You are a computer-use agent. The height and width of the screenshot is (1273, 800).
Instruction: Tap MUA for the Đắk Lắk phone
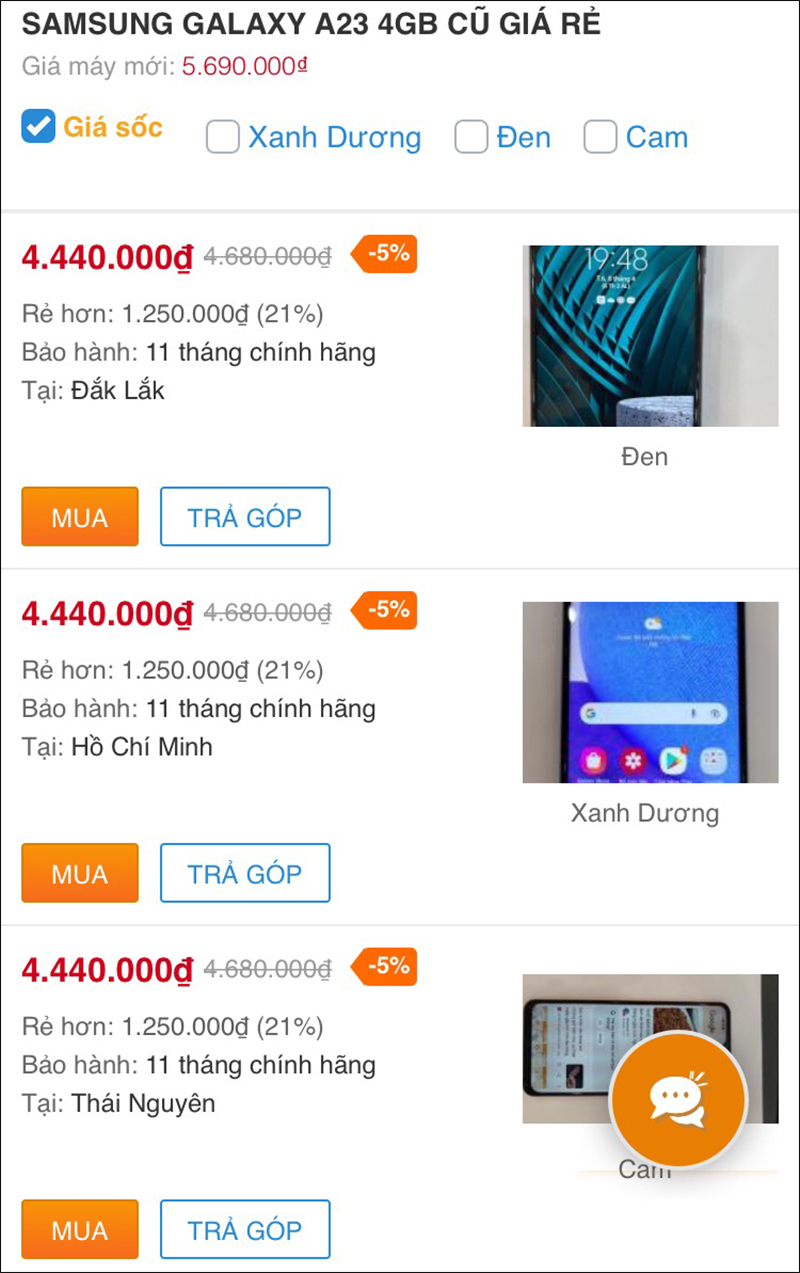(80, 517)
